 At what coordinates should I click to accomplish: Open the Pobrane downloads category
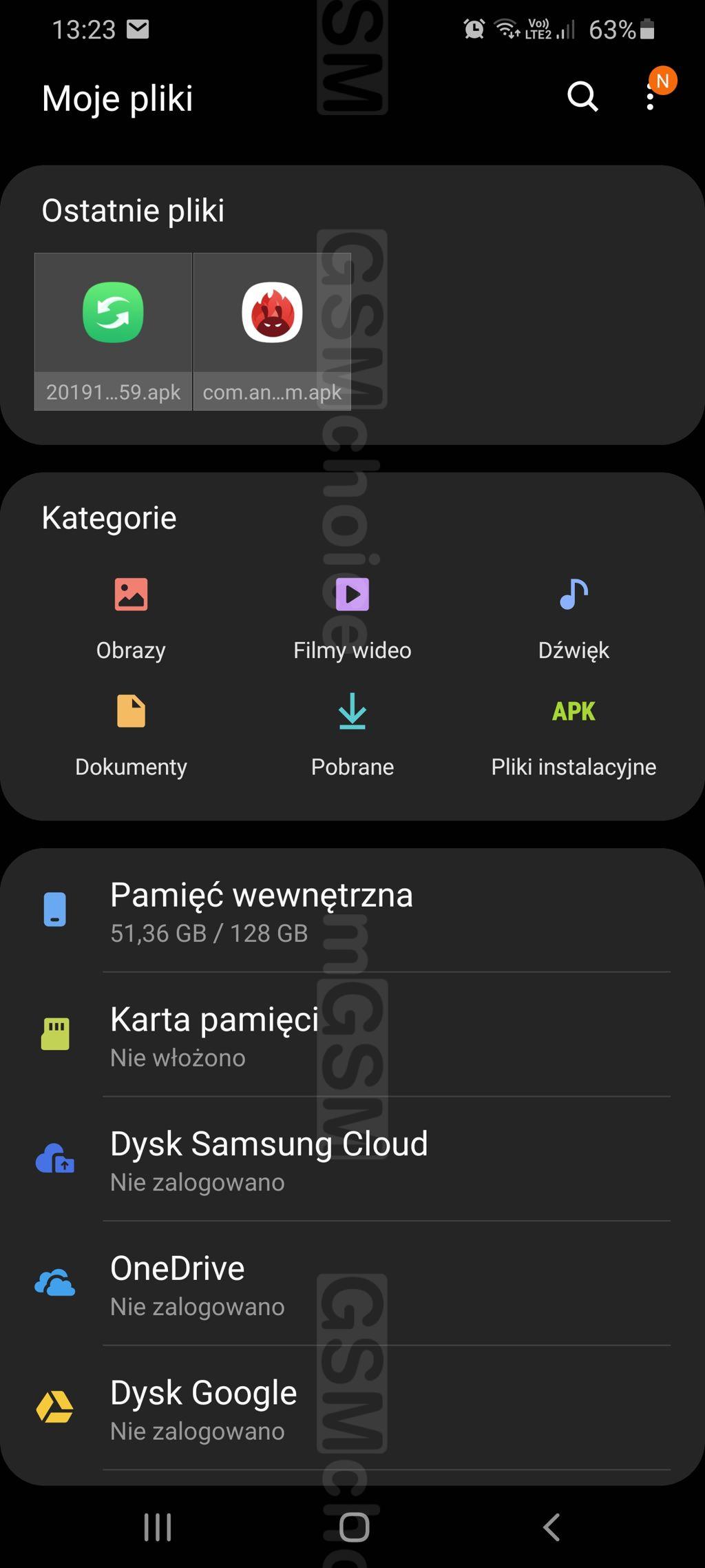[x=352, y=734]
